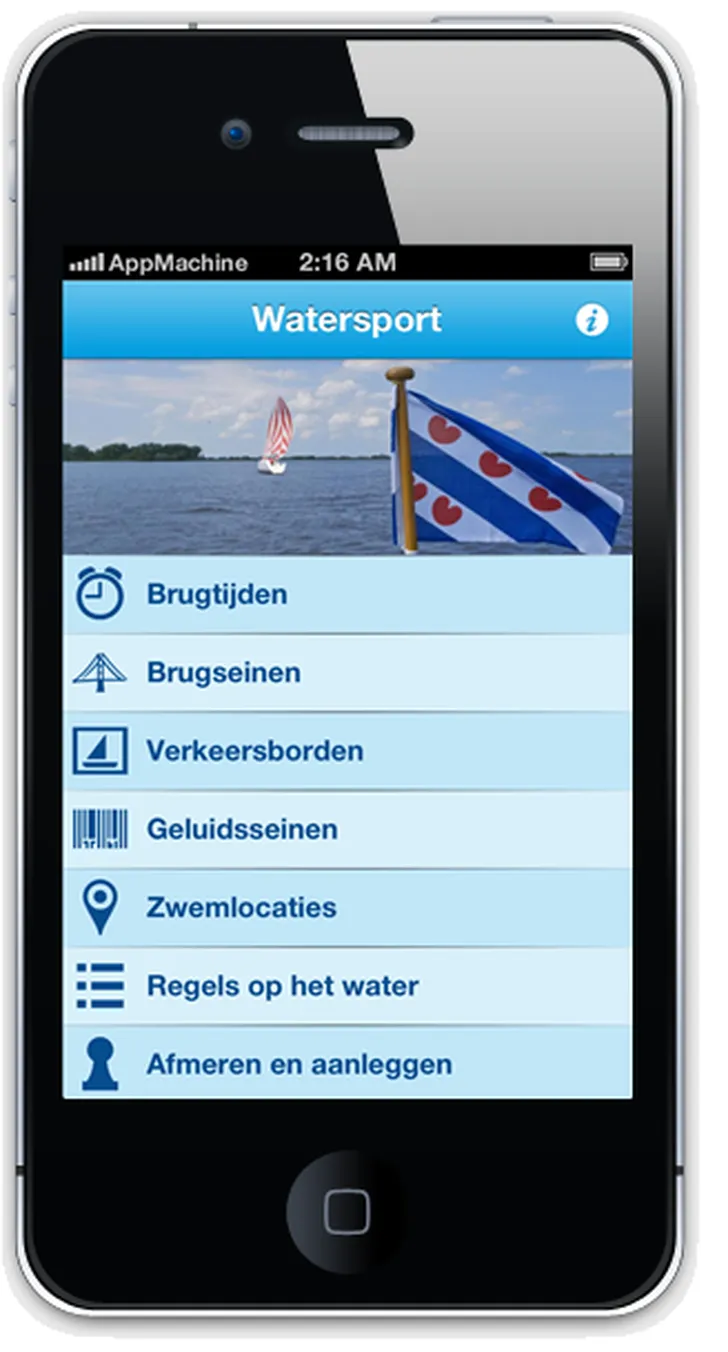Image resolution: width=728 pixels, height=1352 pixels.
Task: Open Regels op het water
Action: pos(346,986)
